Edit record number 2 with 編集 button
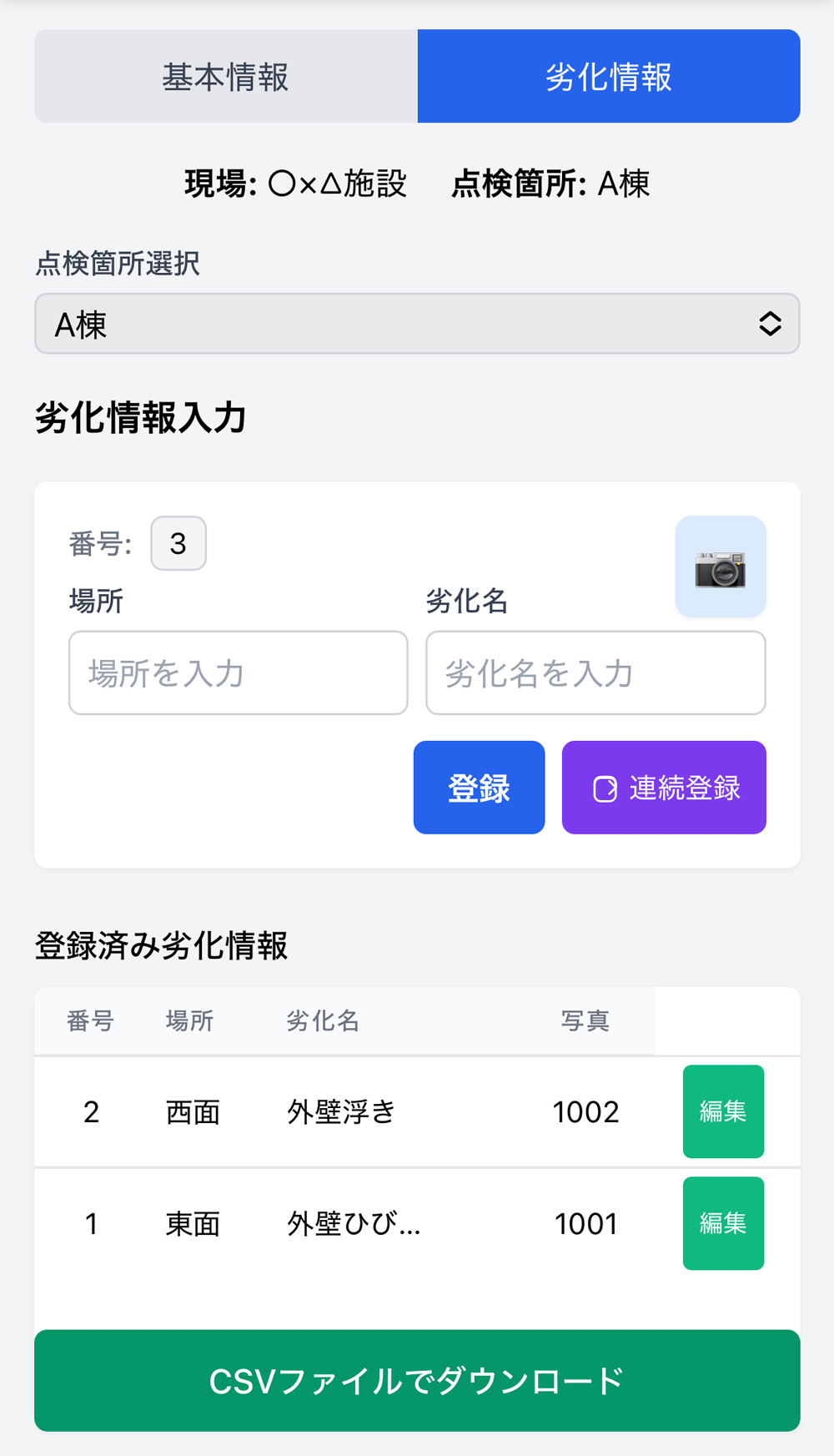Viewport: 834px width, 1456px height. 722,1111
